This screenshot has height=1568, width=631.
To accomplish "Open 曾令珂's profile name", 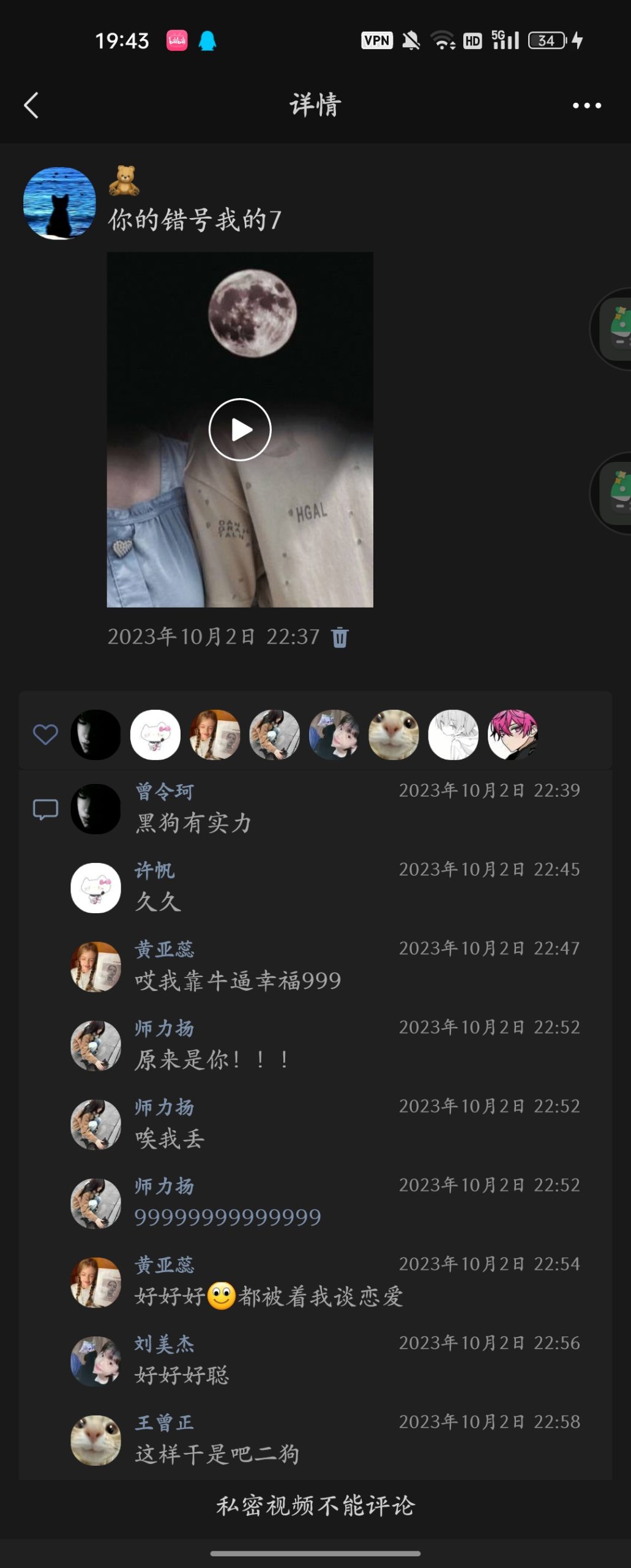I will 164,791.
